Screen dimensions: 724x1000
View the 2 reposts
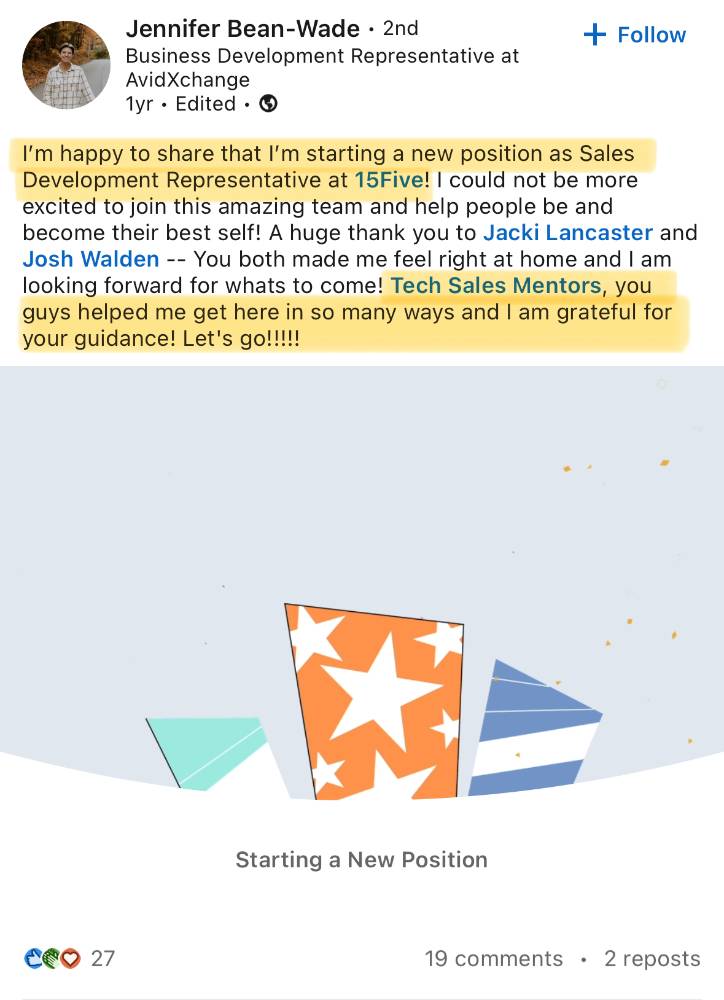(652, 958)
